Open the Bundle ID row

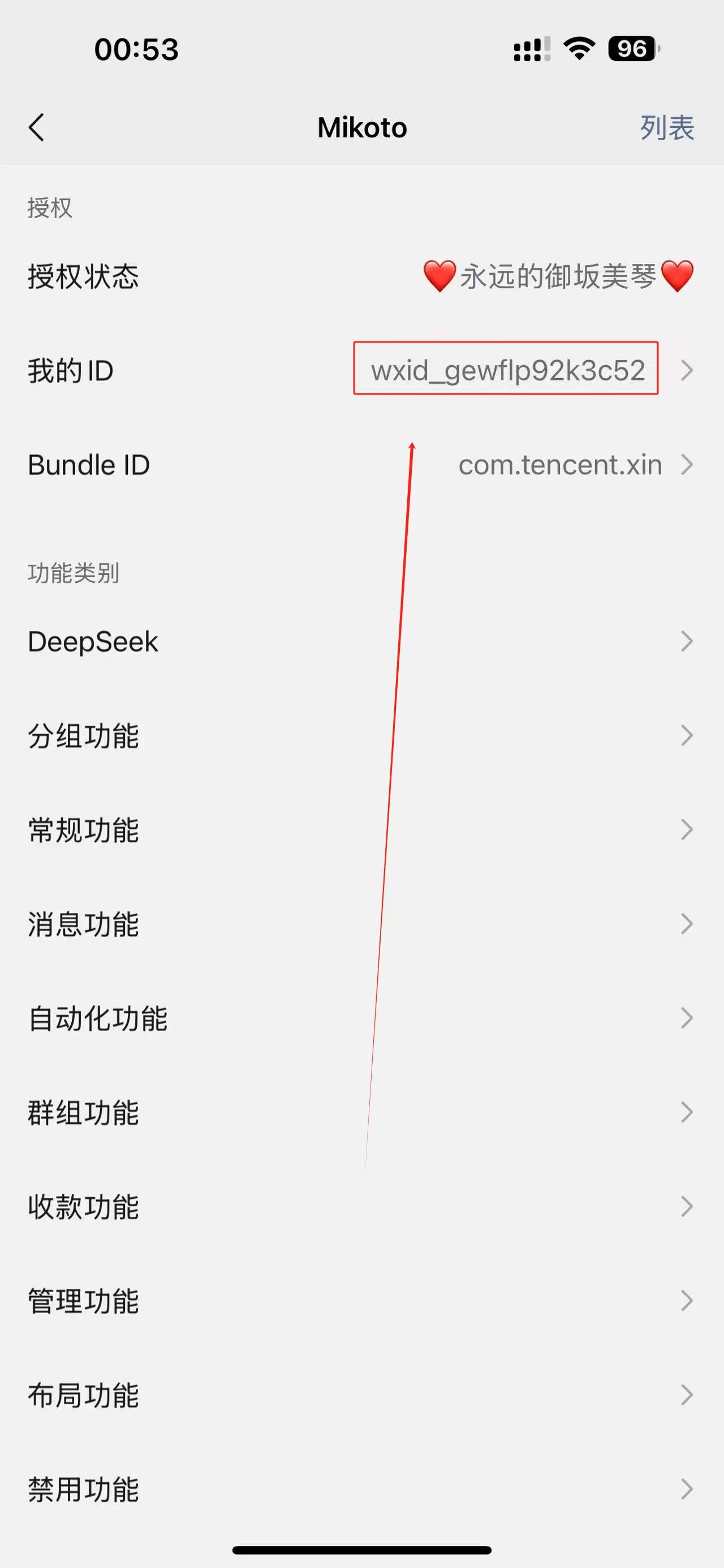pyautogui.click(x=361, y=465)
